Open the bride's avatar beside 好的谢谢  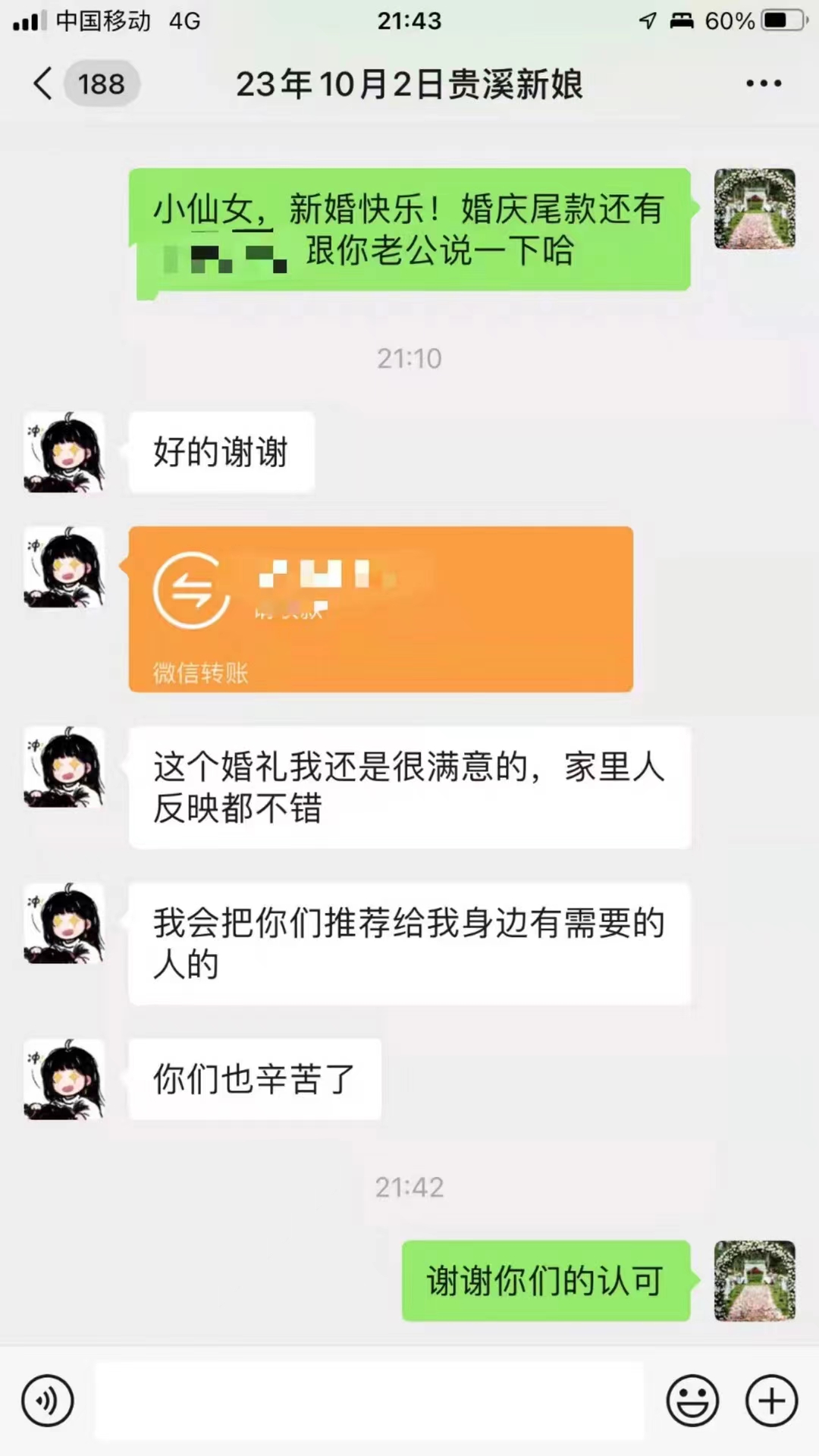(x=64, y=452)
